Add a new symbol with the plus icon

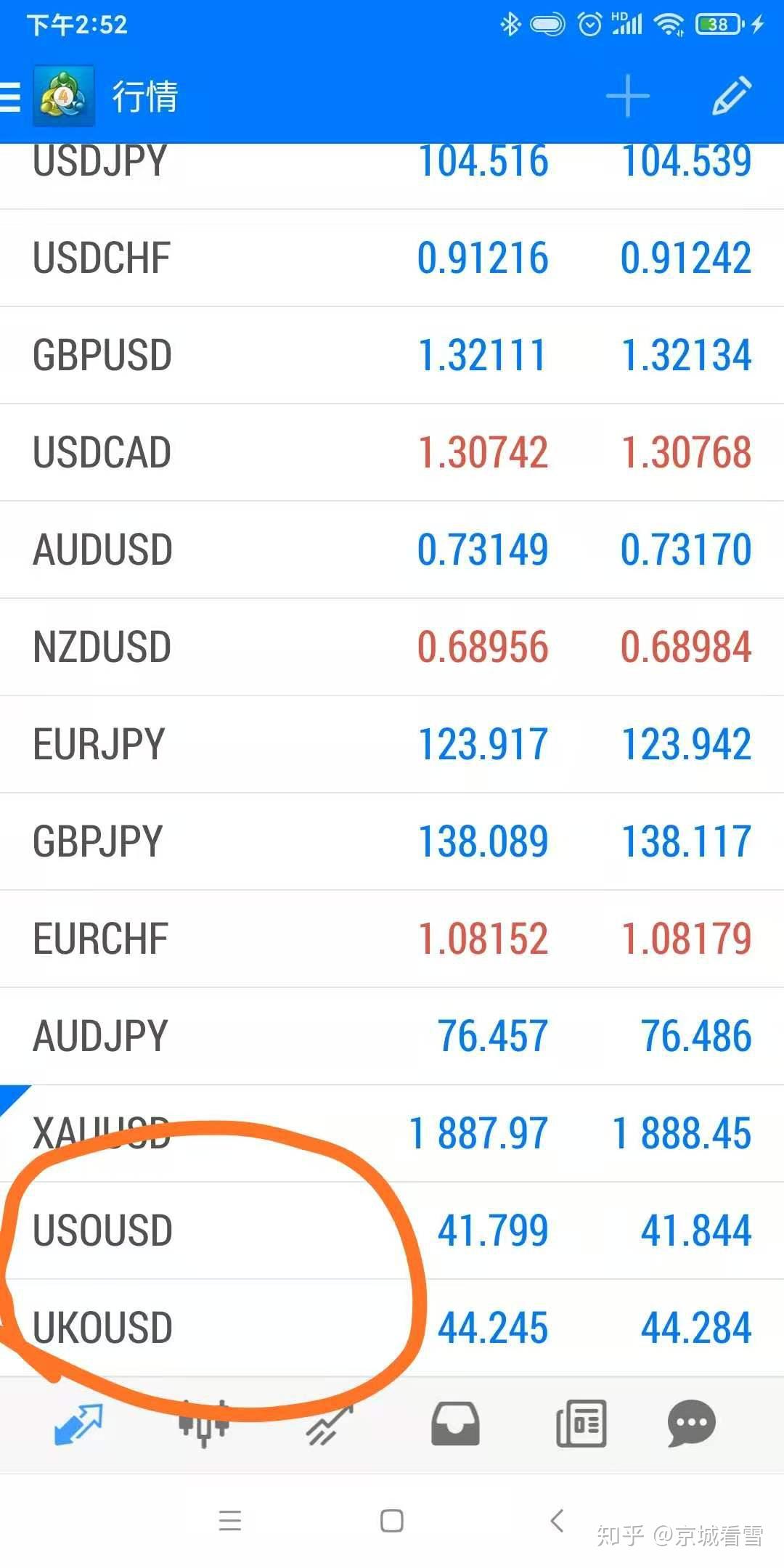tap(627, 97)
